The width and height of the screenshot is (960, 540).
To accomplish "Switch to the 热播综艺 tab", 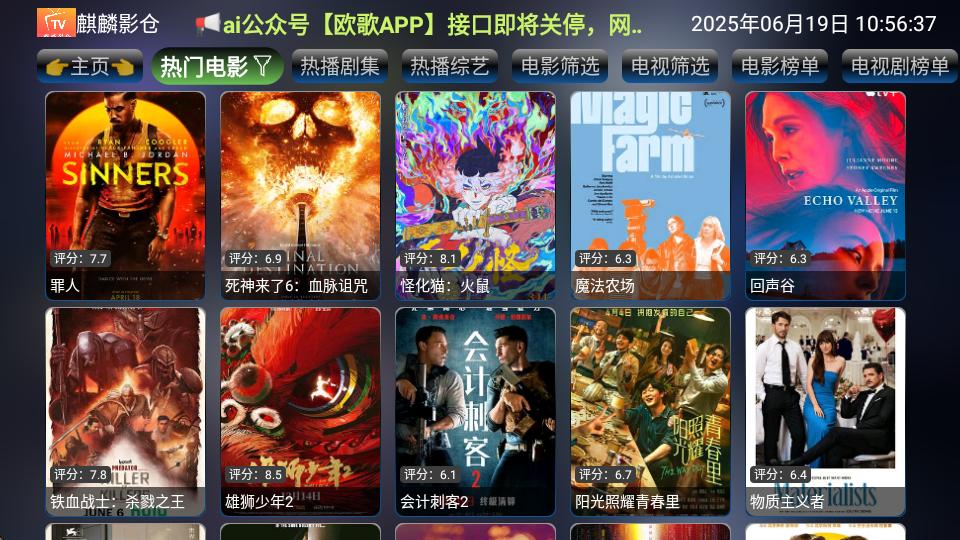I will pyautogui.click(x=450, y=67).
